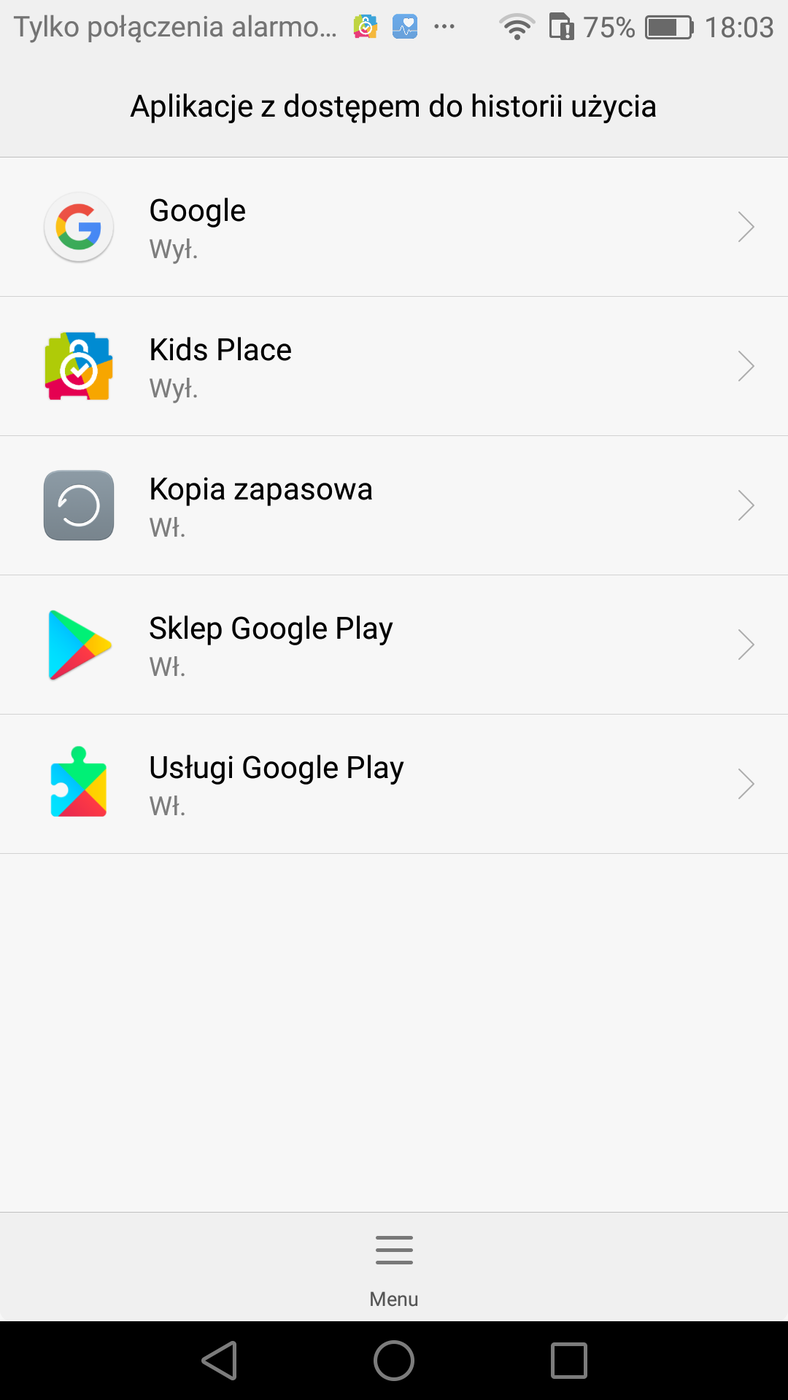Viewport: 788px width, 1400px height.
Task: Disable usage access for Kopia zapasowa
Action: coord(394,505)
